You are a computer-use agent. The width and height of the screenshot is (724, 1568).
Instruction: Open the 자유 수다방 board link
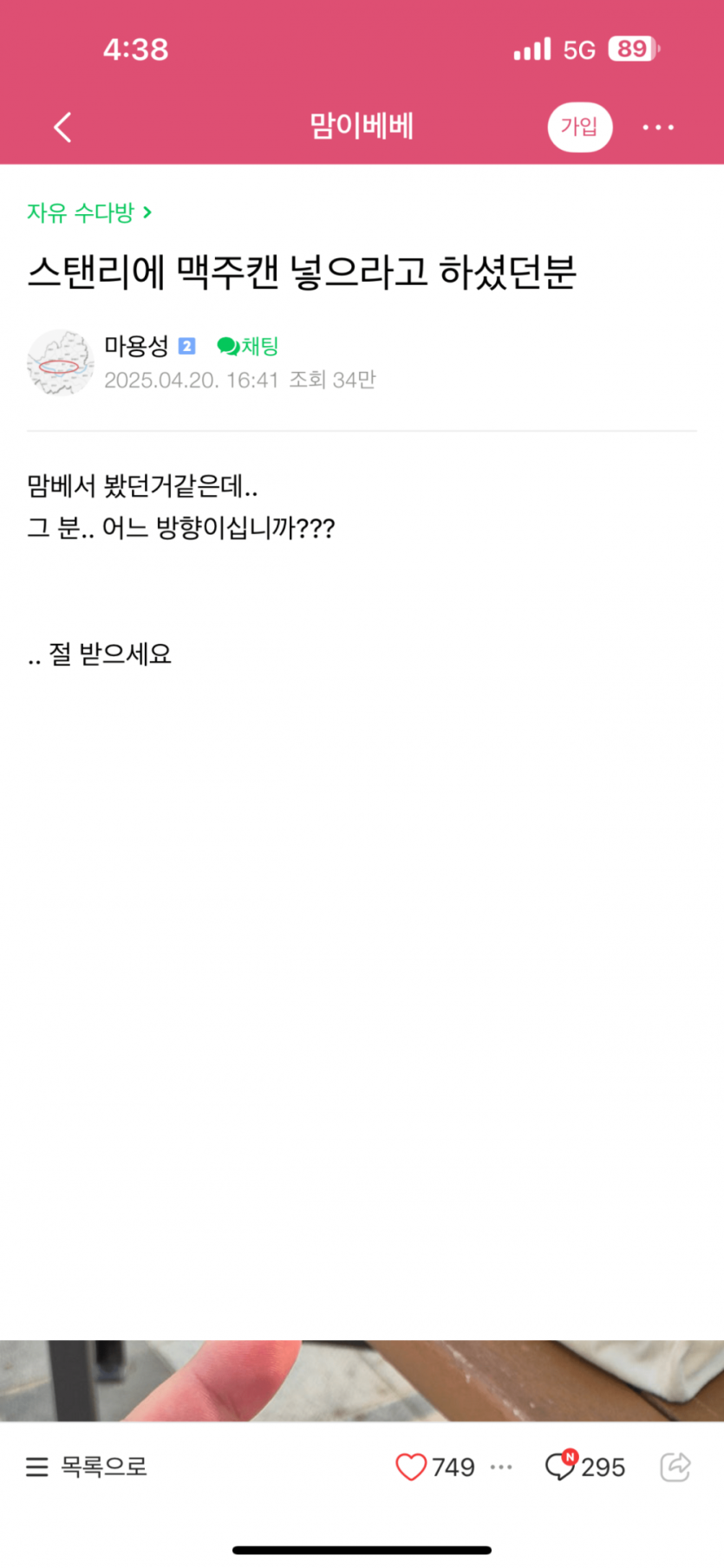89,212
